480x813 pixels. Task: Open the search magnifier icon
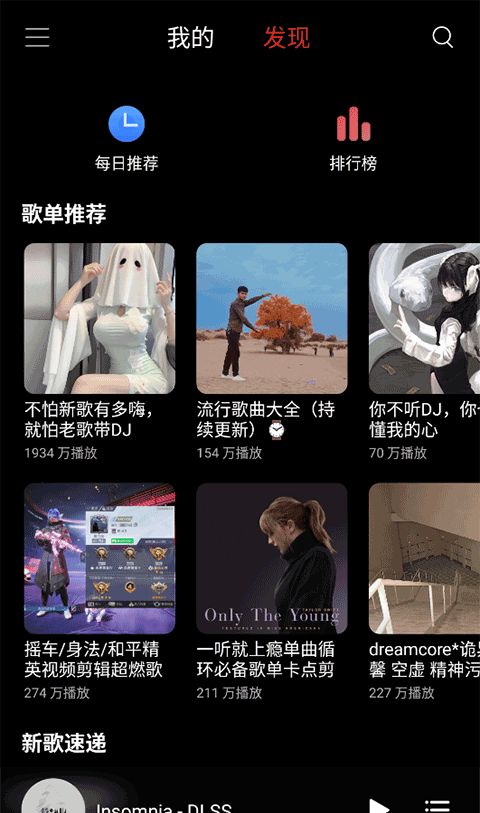click(443, 37)
